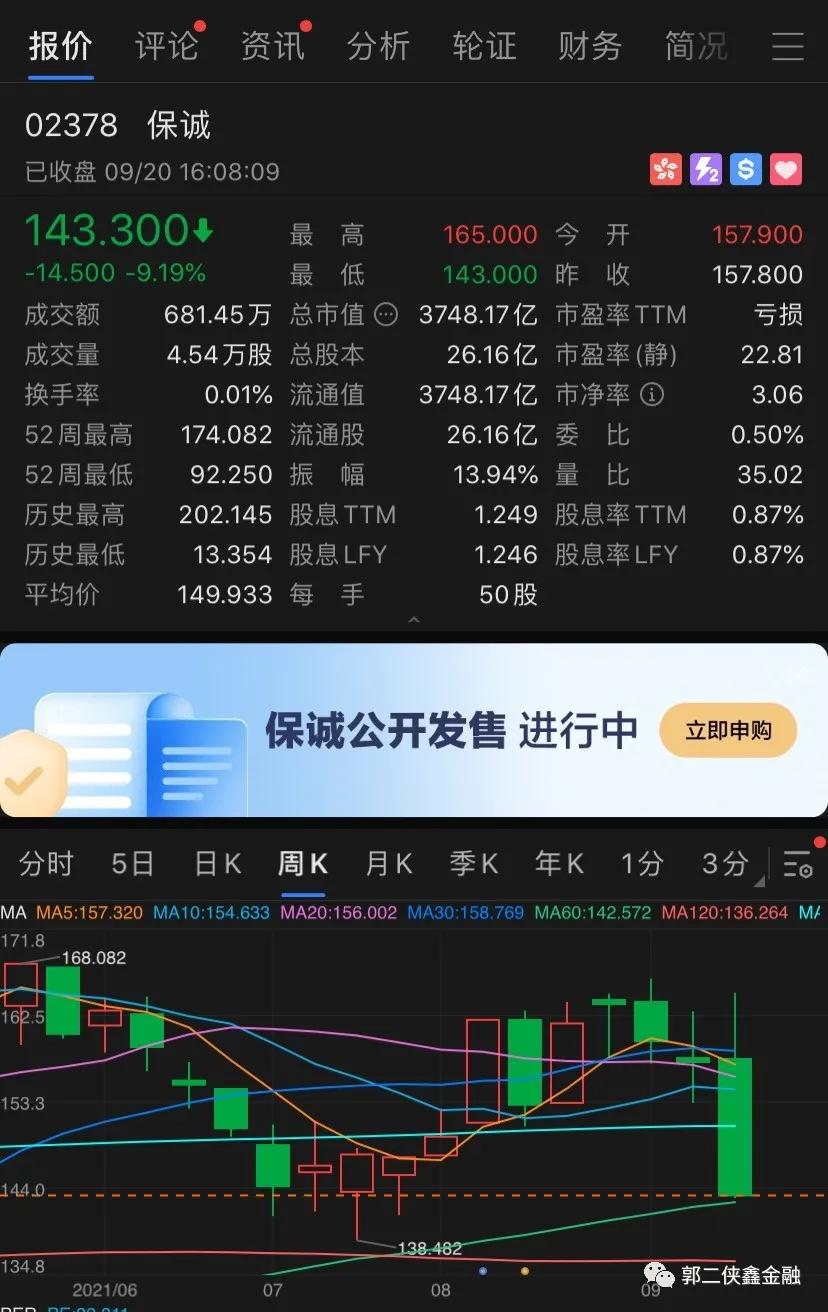Tap the 立即申购 subscribe button
This screenshot has width=828, height=1312.
(x=727, y=730)
